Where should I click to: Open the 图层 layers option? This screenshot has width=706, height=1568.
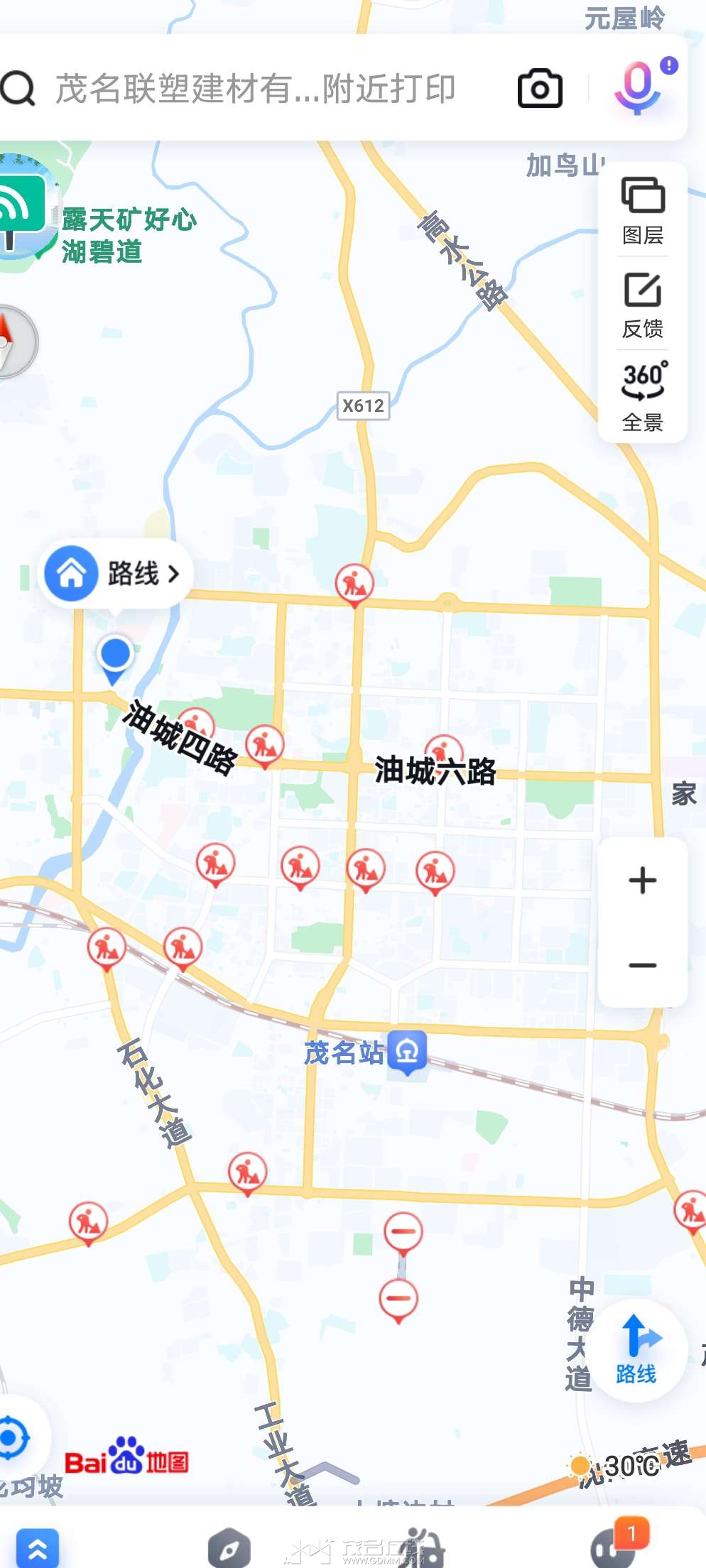pos(643,210)
